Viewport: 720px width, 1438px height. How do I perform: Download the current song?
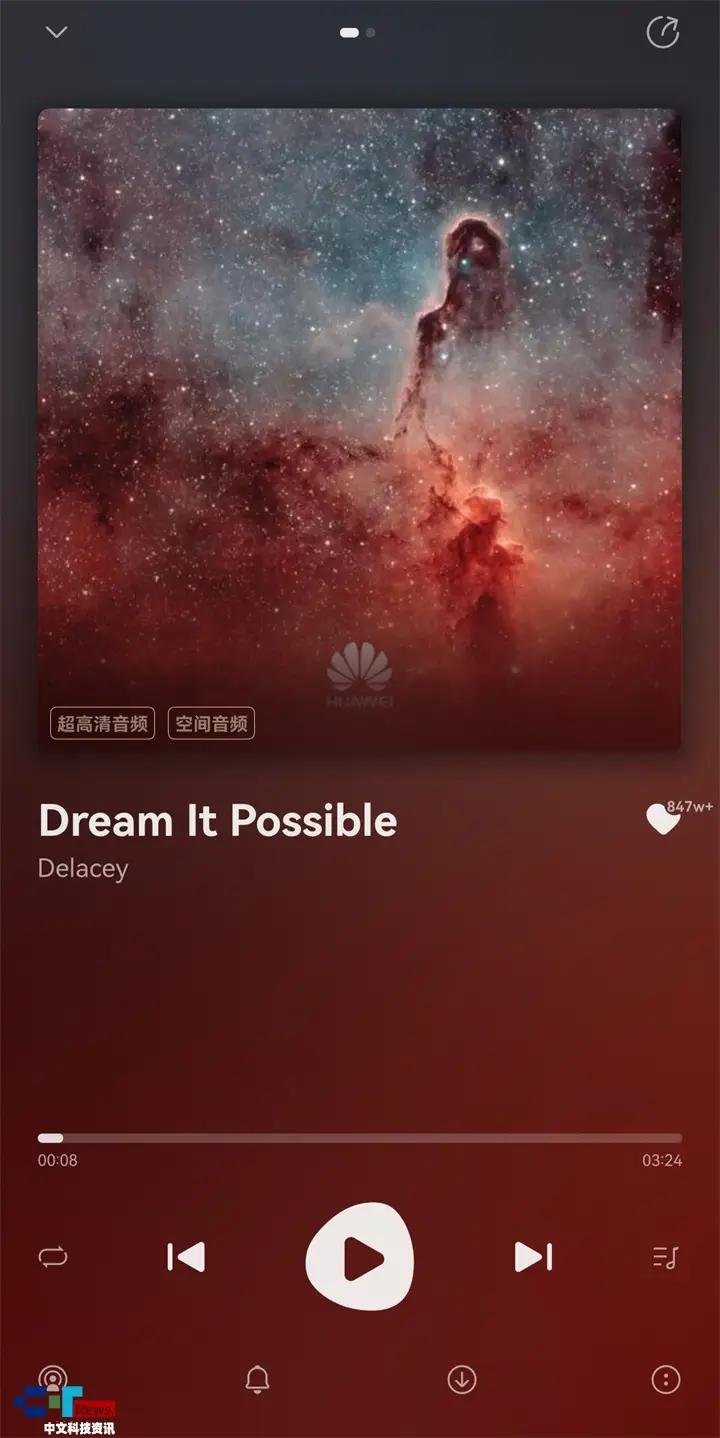pyautogui.click(x=461, y=1380)
